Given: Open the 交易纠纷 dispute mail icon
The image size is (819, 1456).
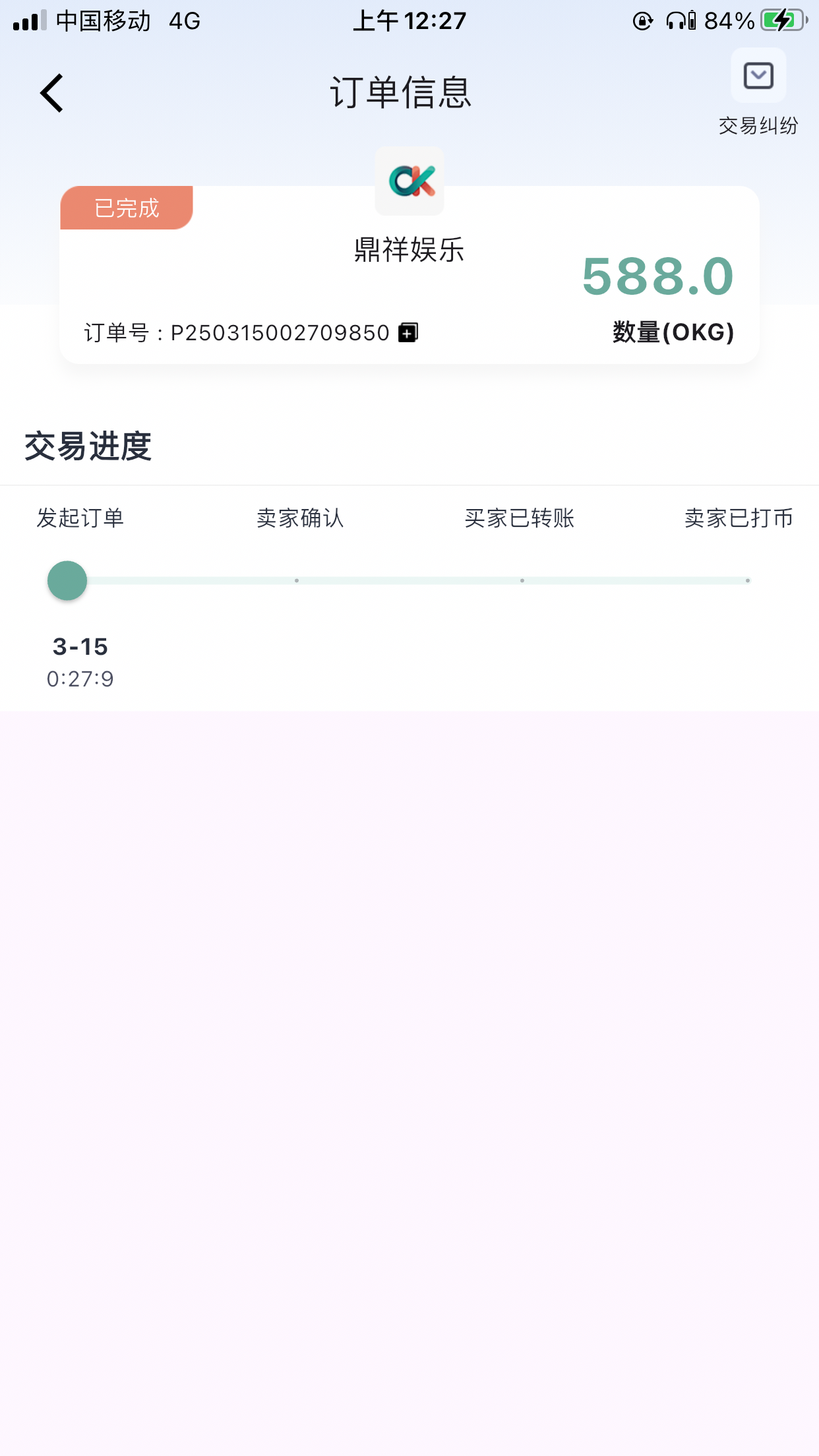Looking at the screenshot, I should point(757,75).
